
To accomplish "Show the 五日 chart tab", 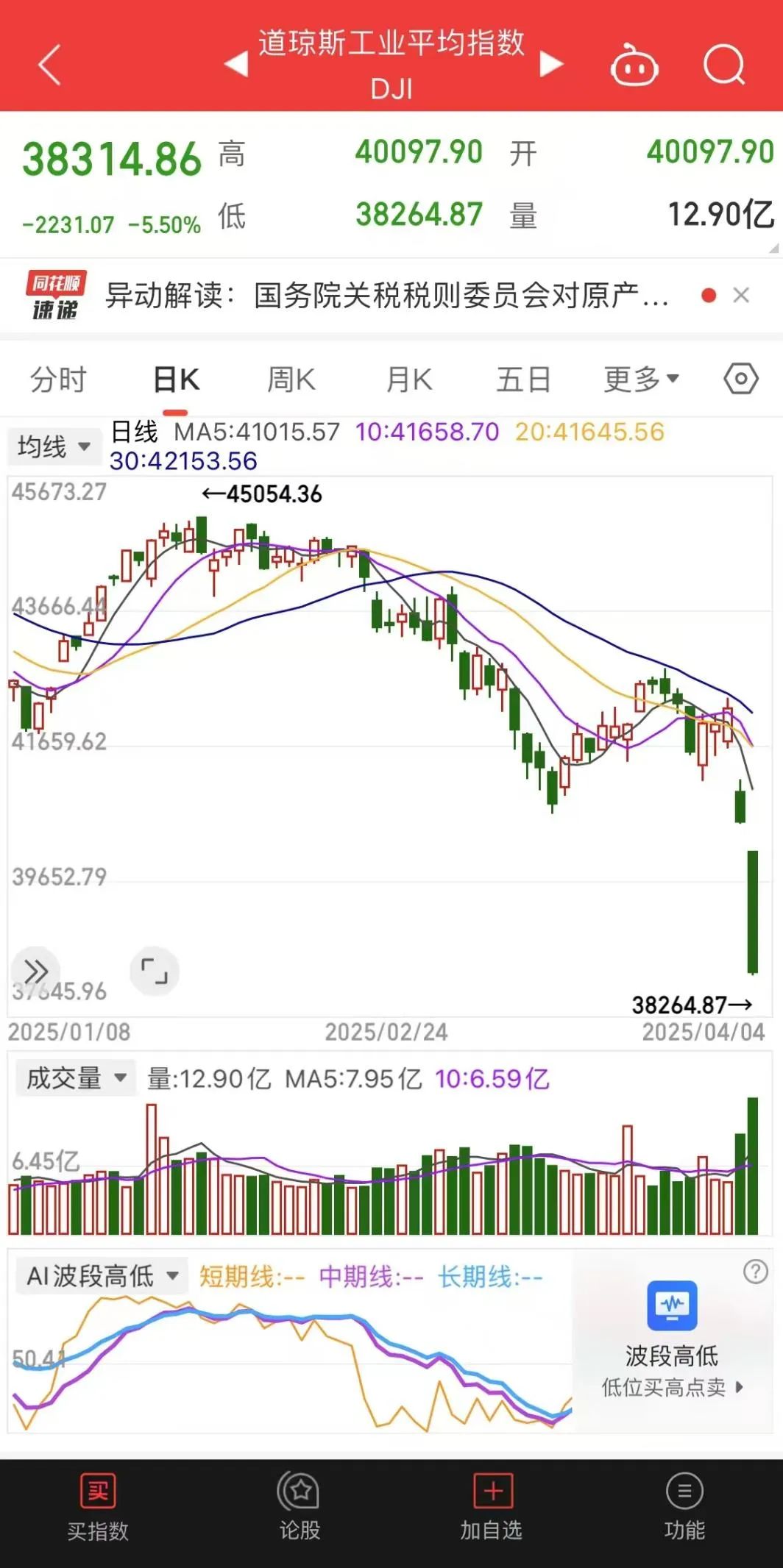I will [523, 380].
